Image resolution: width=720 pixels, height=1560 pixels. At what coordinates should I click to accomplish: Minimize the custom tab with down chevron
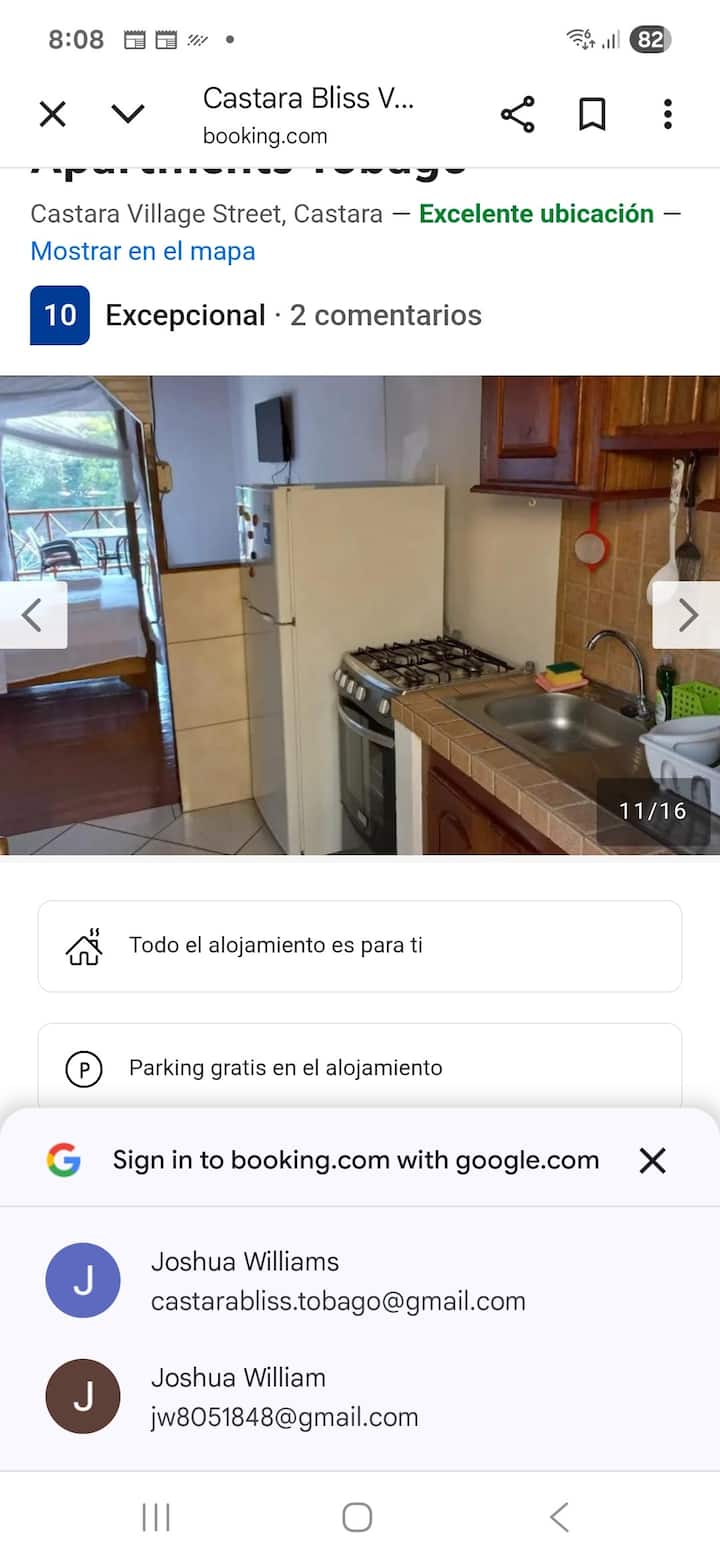pyautogui.click(x=128, y=115)
